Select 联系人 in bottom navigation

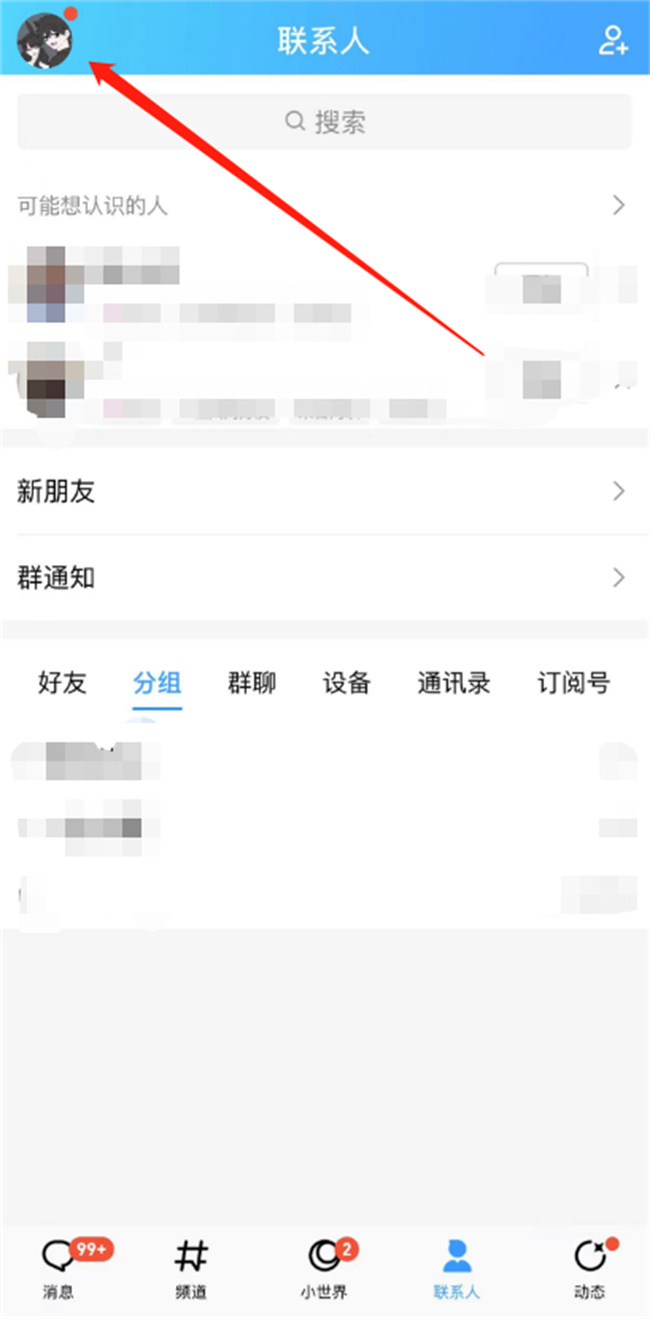pos(457,1270)
